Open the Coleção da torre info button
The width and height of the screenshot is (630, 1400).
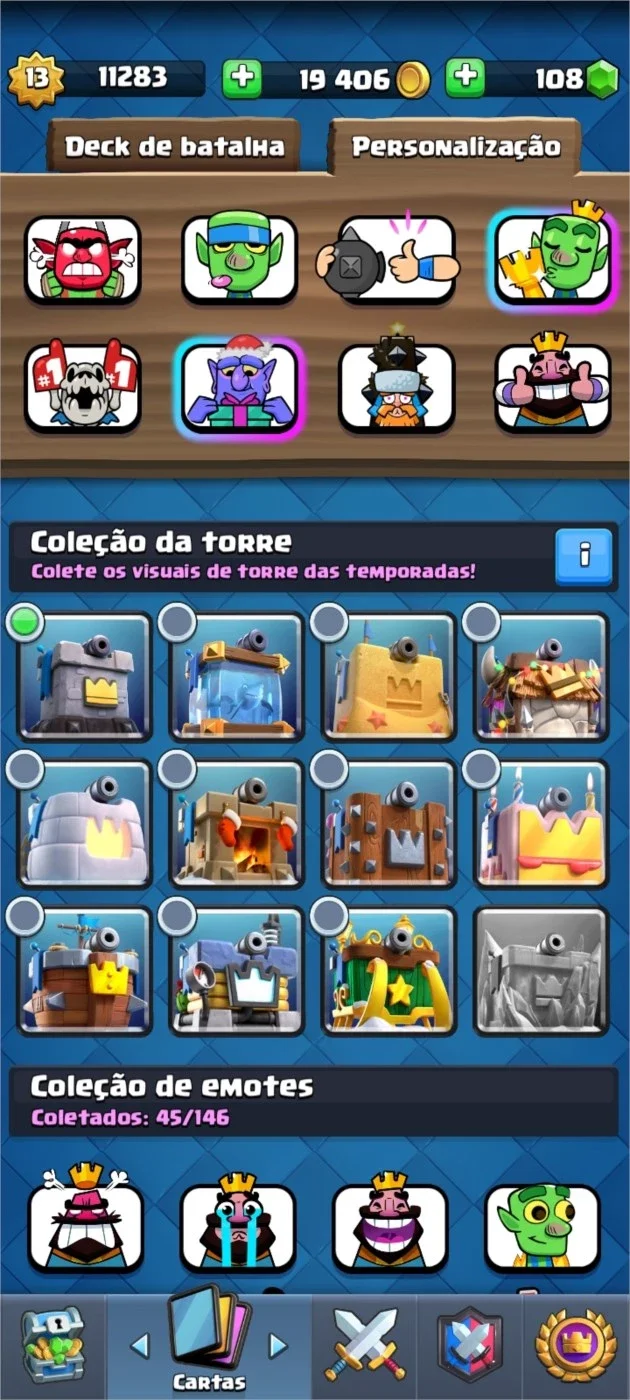click(584, 556)
